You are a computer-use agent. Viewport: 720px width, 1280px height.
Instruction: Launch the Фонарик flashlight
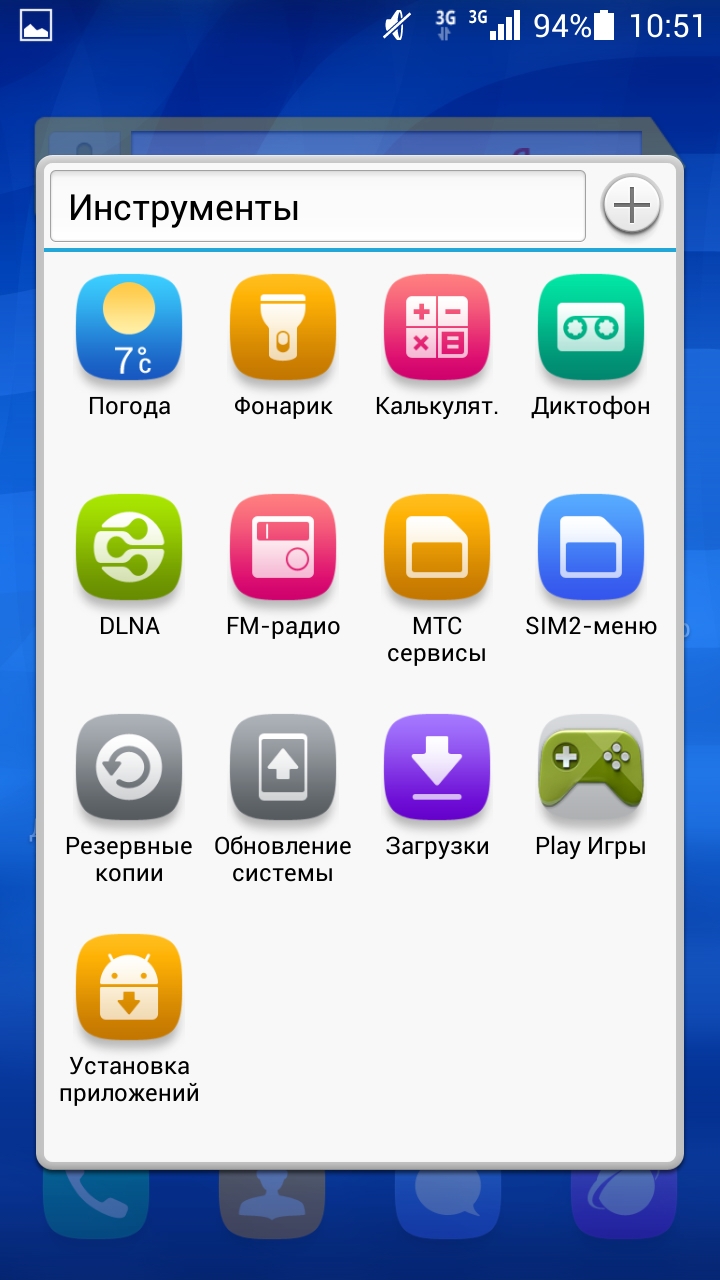tap(283, 327)
